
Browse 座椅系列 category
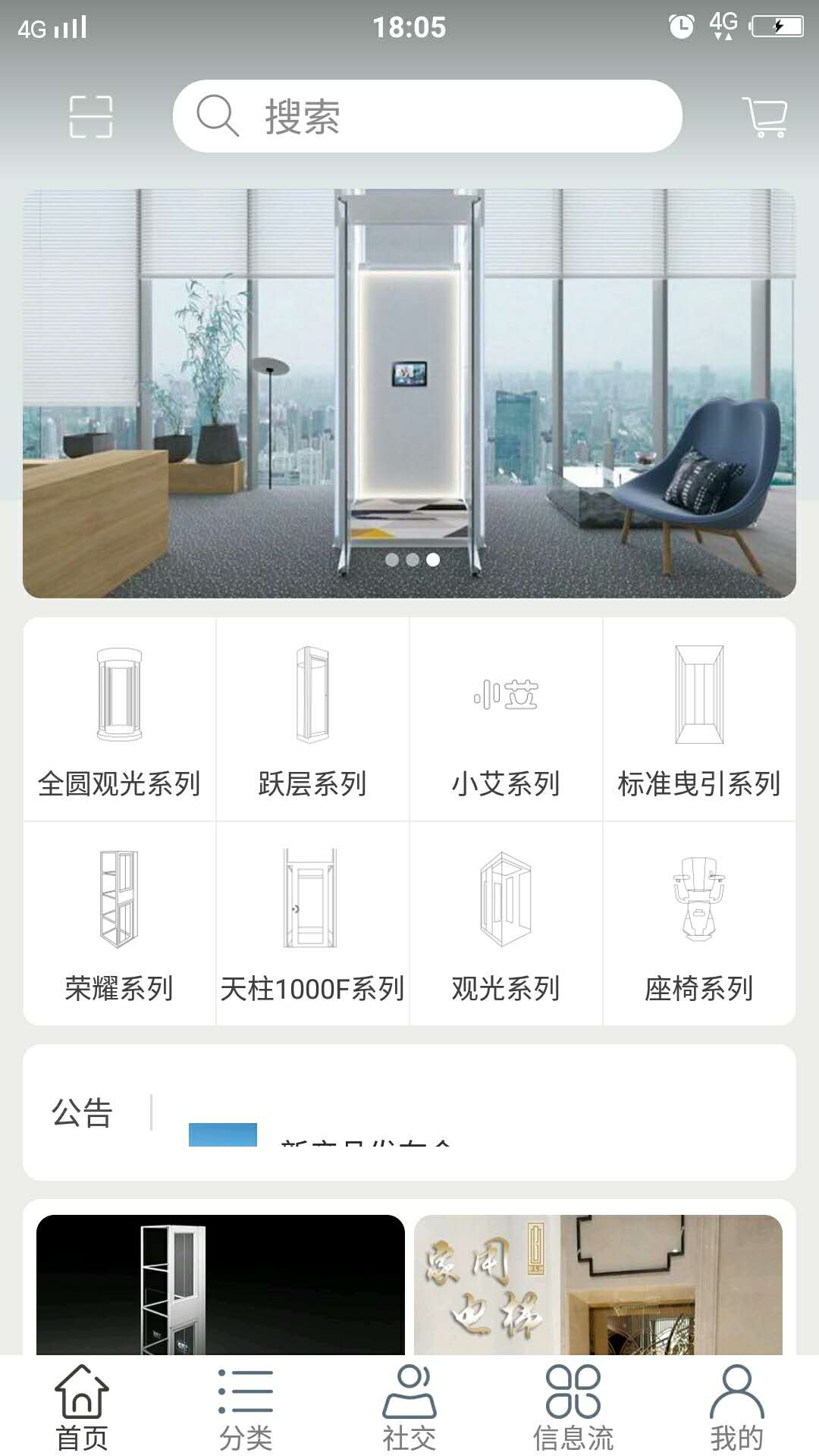point(699,924)
